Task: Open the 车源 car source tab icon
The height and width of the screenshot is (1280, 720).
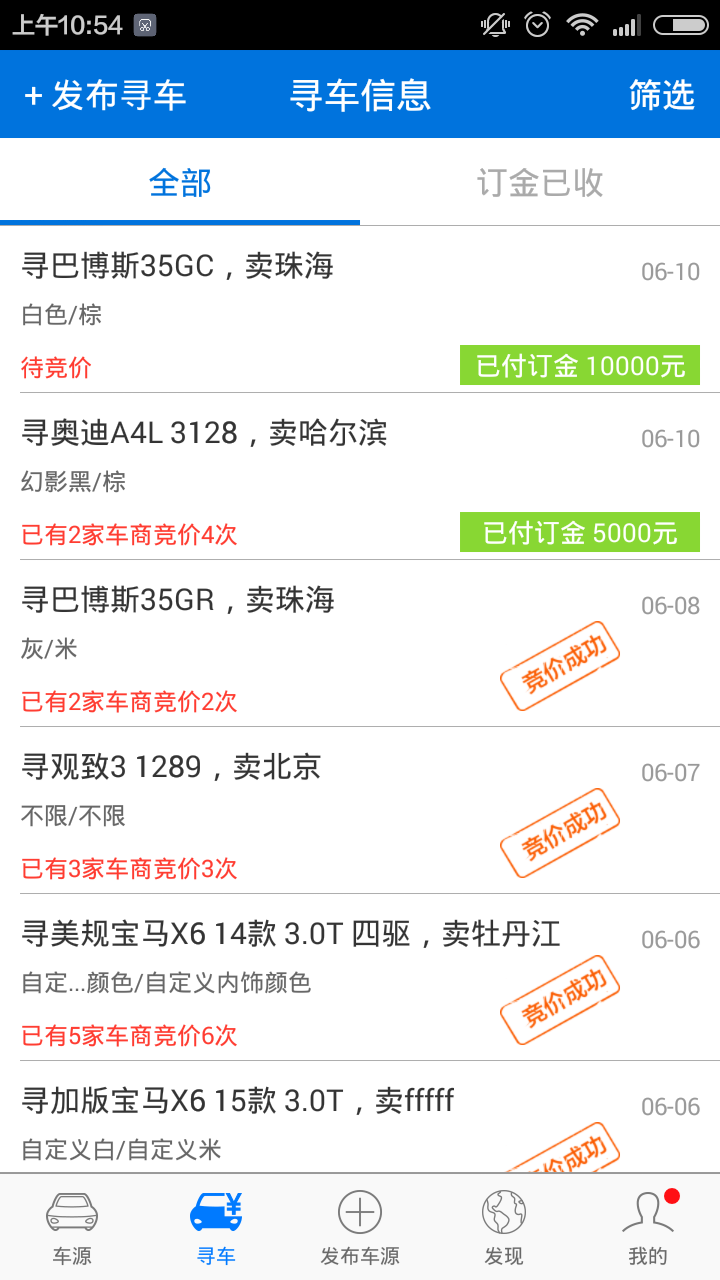Action: (x=71, y=1211)
